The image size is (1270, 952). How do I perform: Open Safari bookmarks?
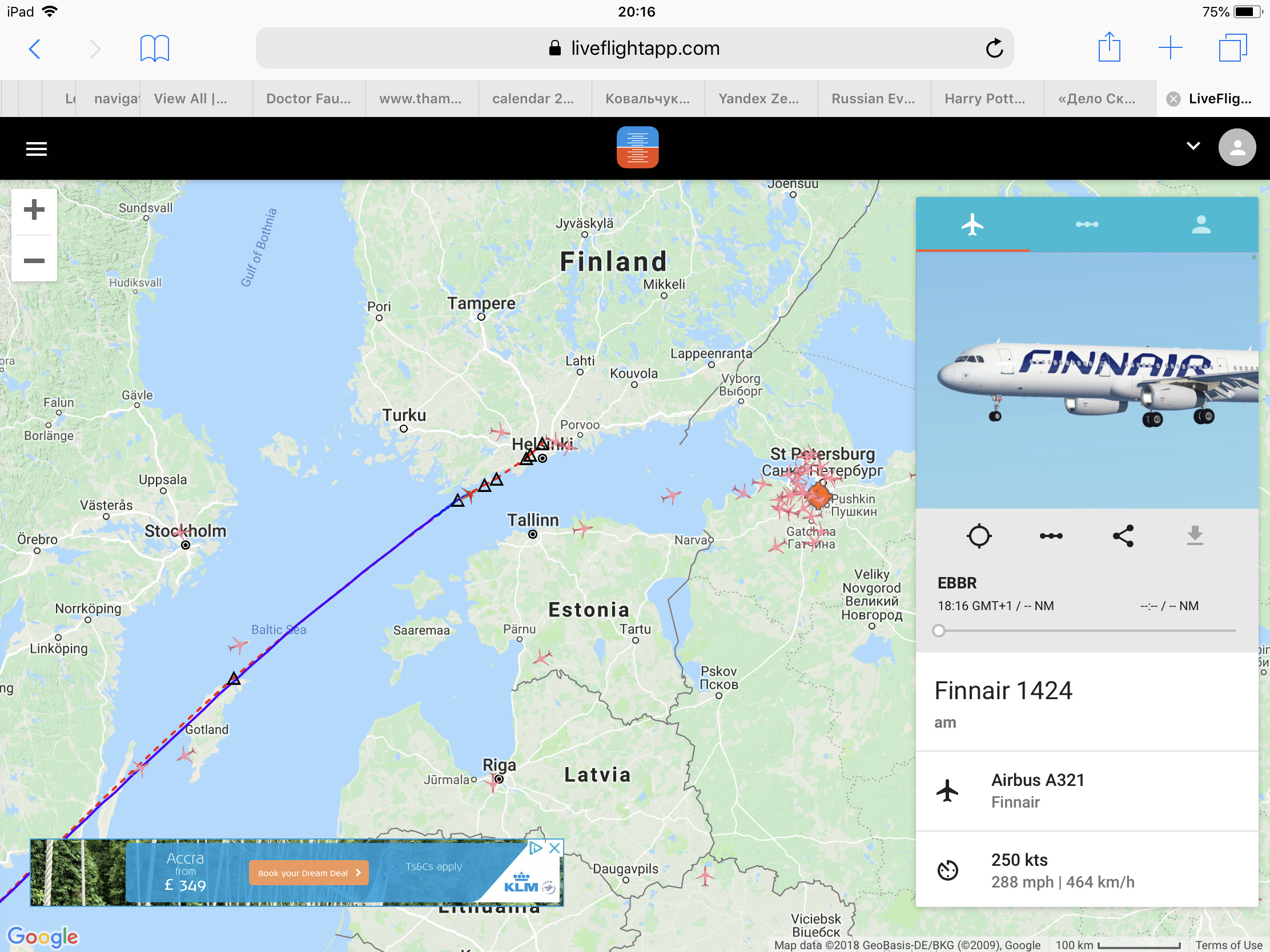click(154, 49)
